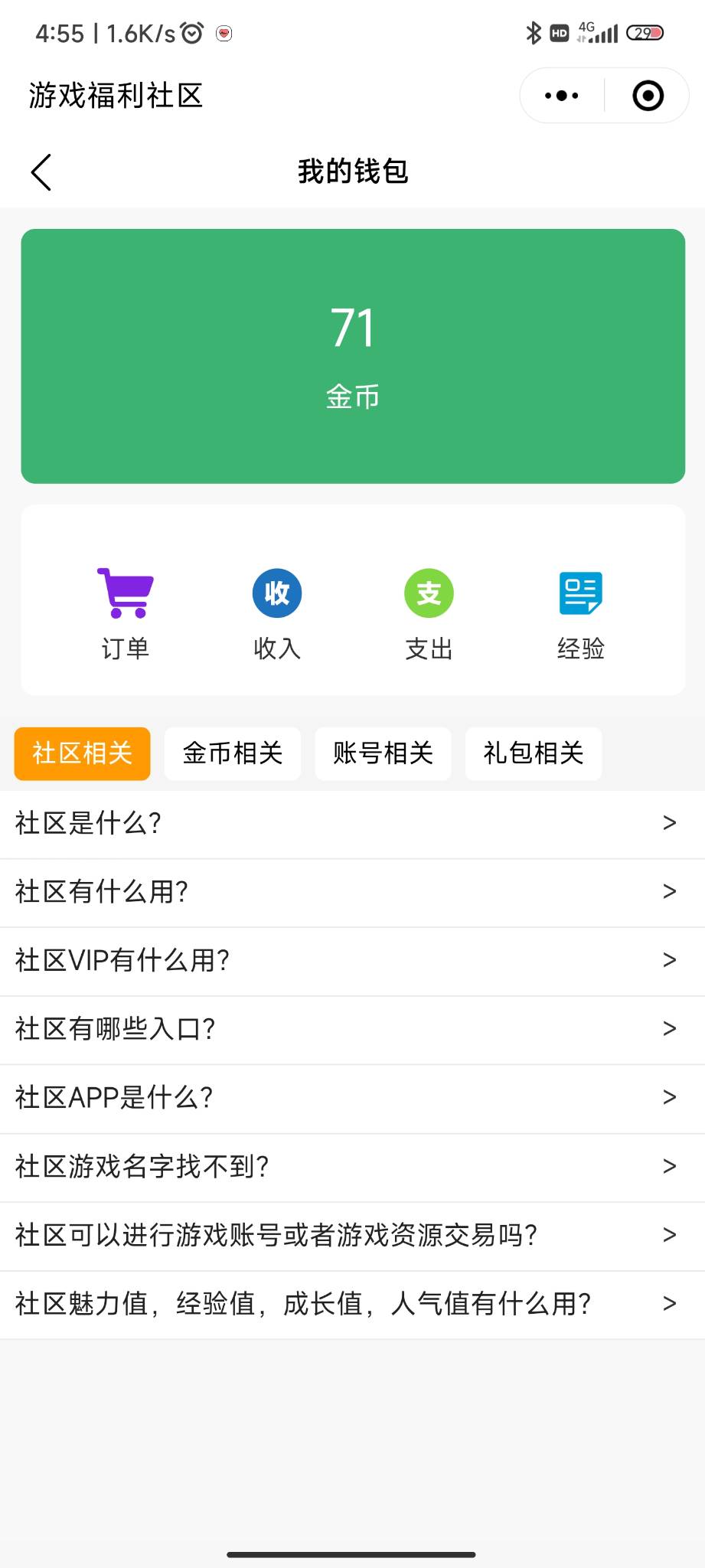Close the mini program via circle button

(x=648, y=96)
